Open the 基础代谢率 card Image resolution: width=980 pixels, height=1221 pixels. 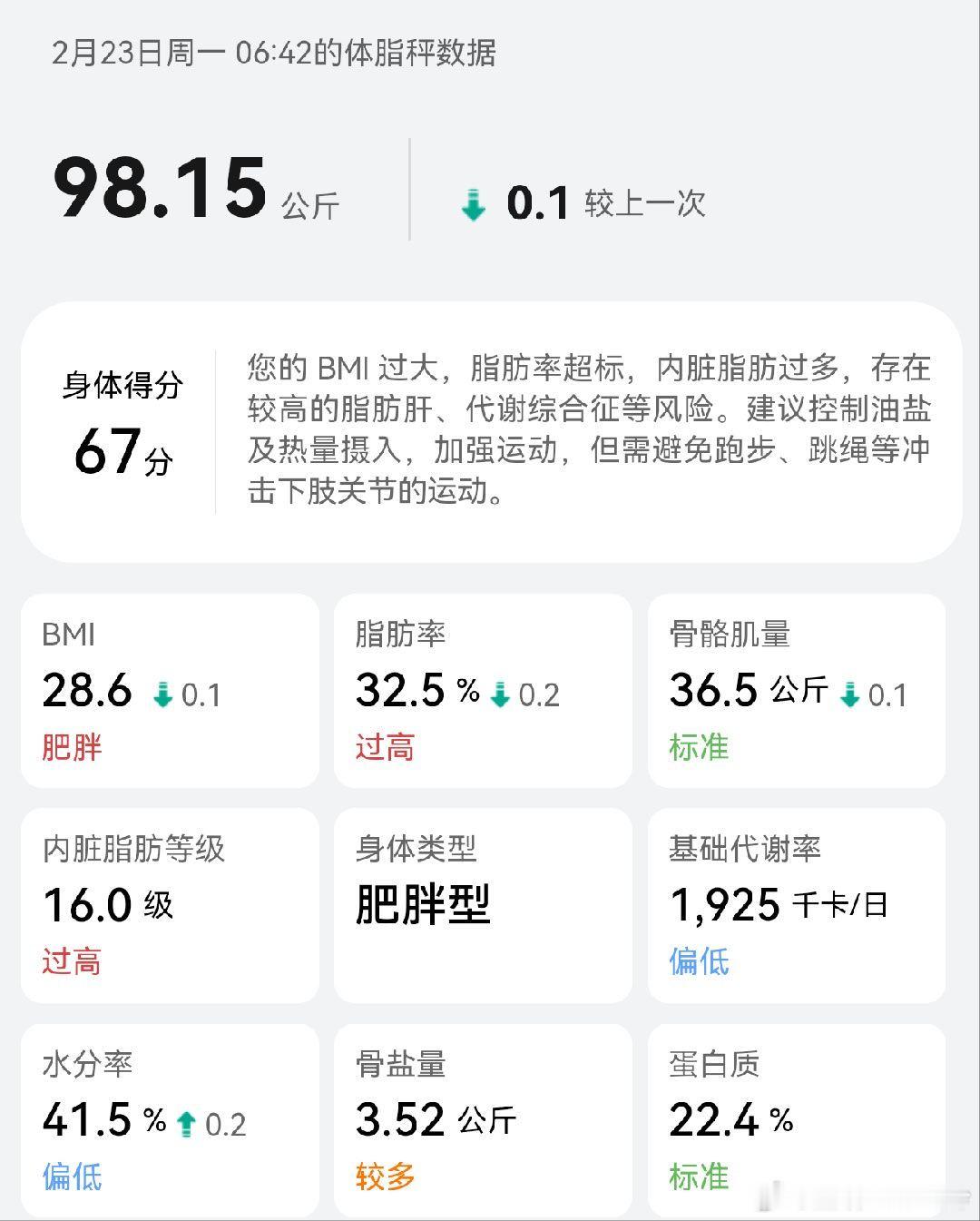[x=796, y=903]
